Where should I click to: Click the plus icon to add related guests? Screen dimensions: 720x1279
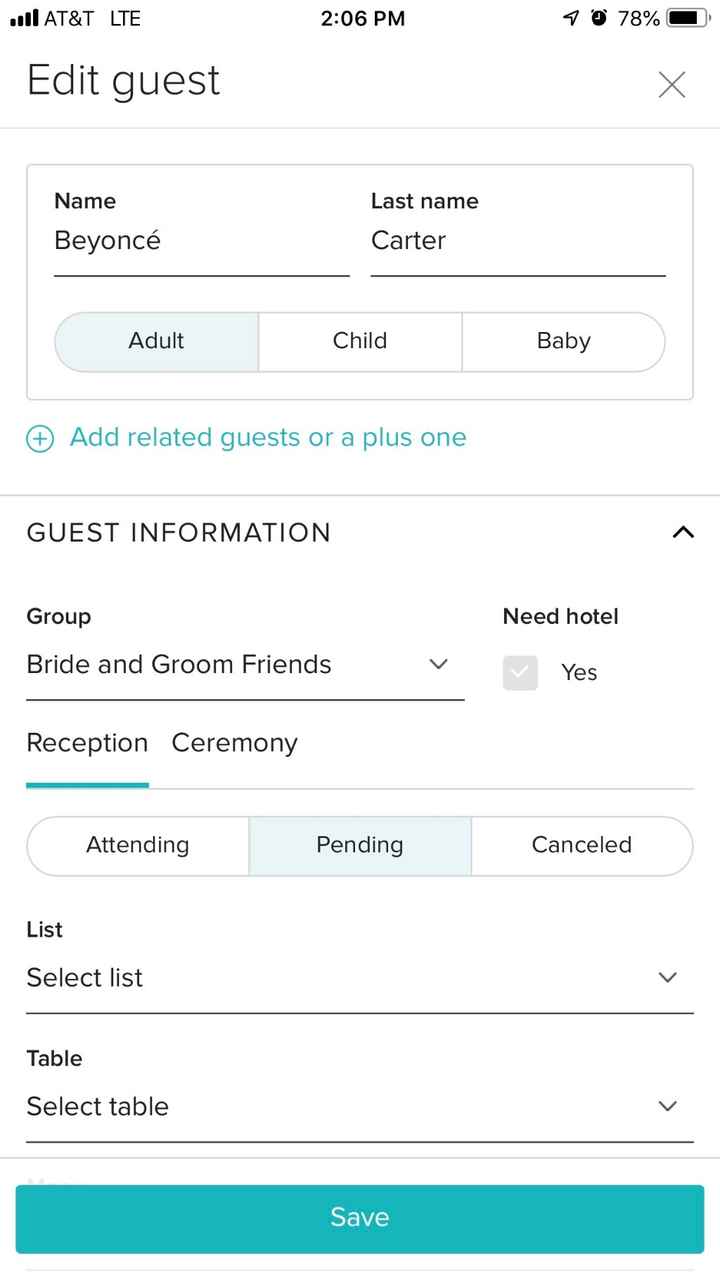39,438
